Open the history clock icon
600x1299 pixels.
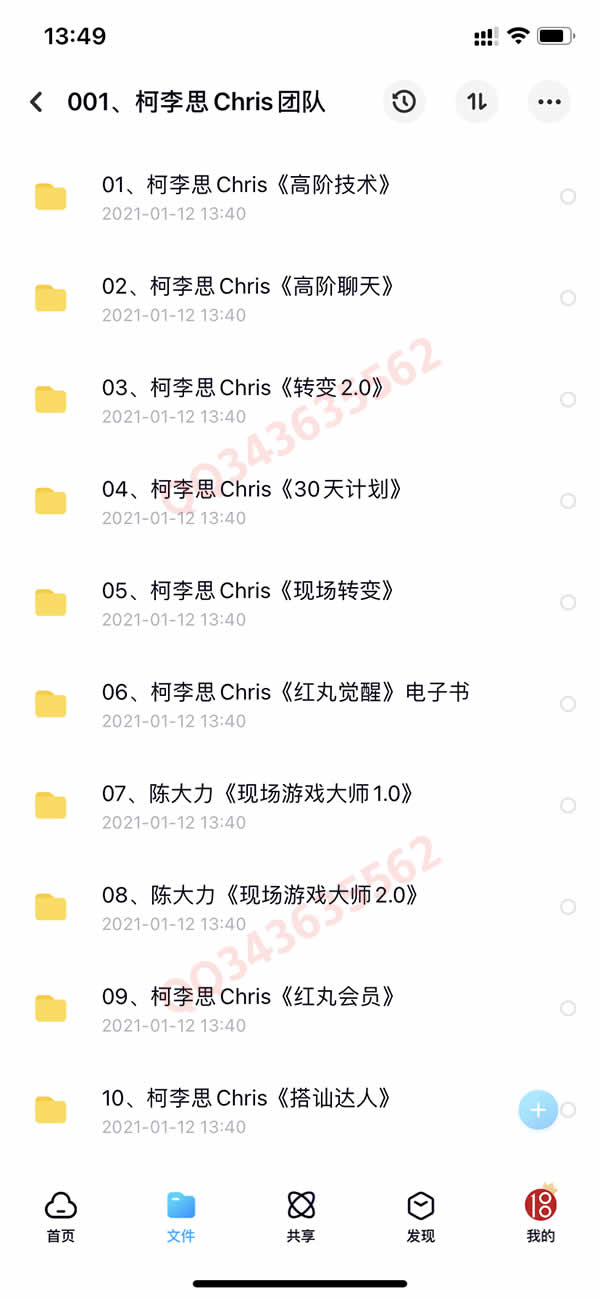(404, 102)
